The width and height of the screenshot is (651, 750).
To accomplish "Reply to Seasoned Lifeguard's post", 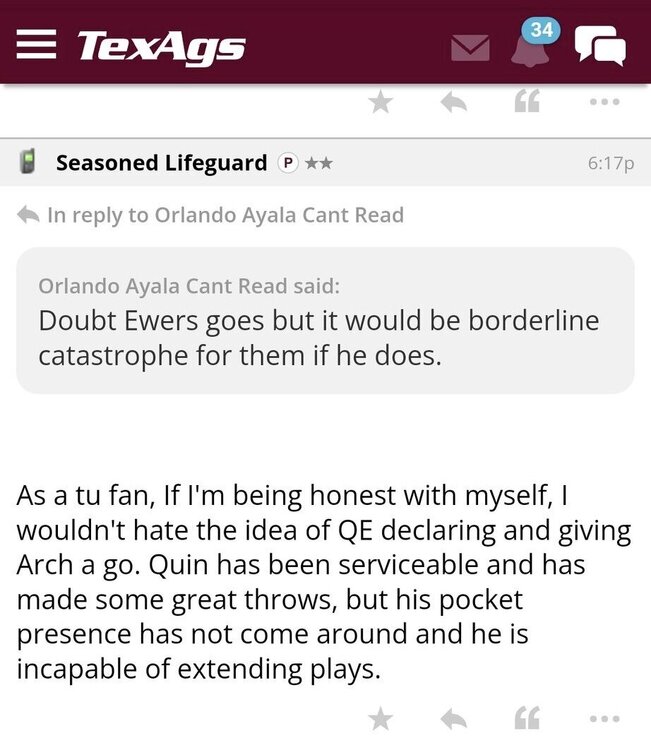I will 454,717.
